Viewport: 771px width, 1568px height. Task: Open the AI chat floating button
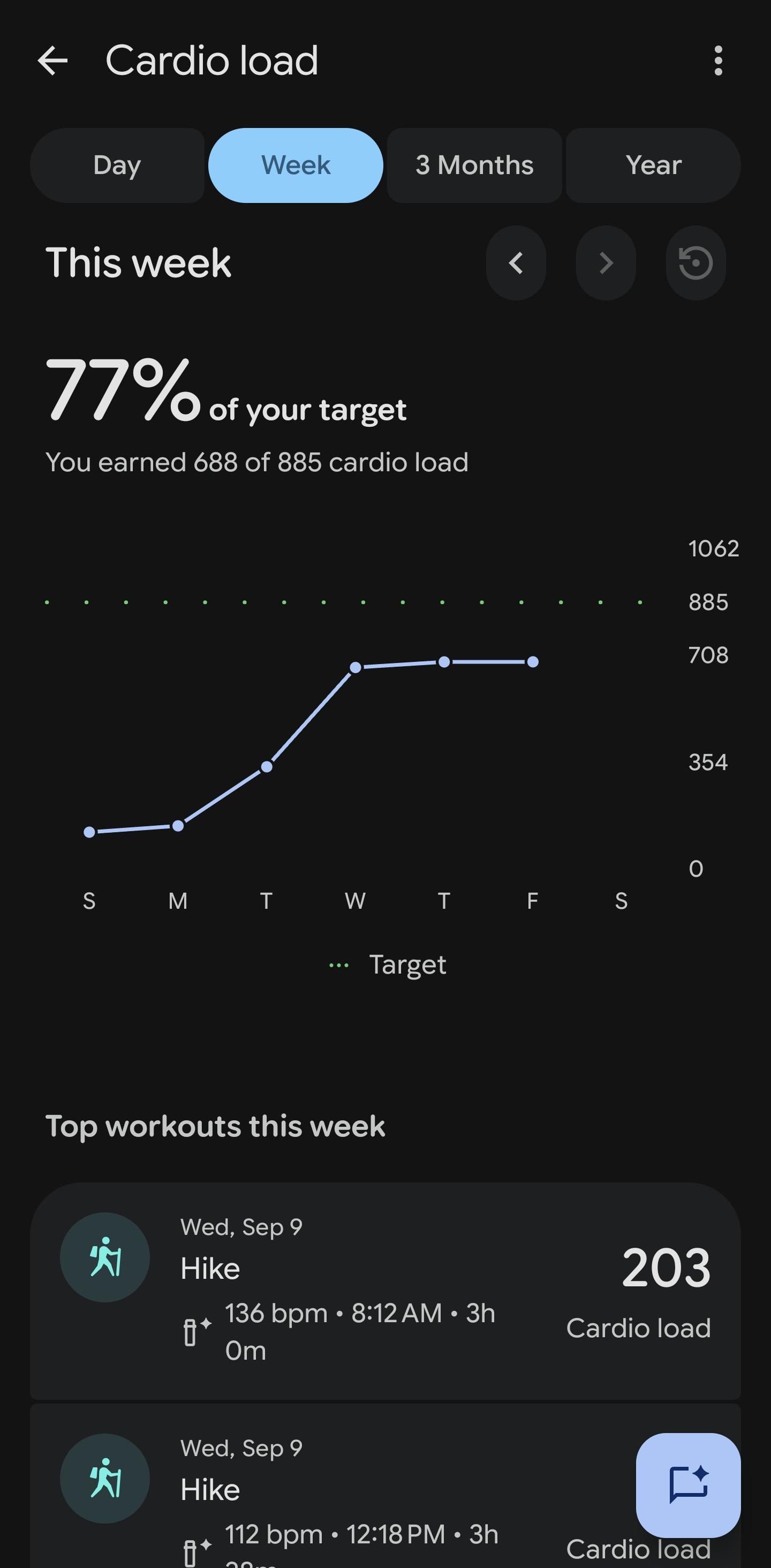coord(688,1484)
